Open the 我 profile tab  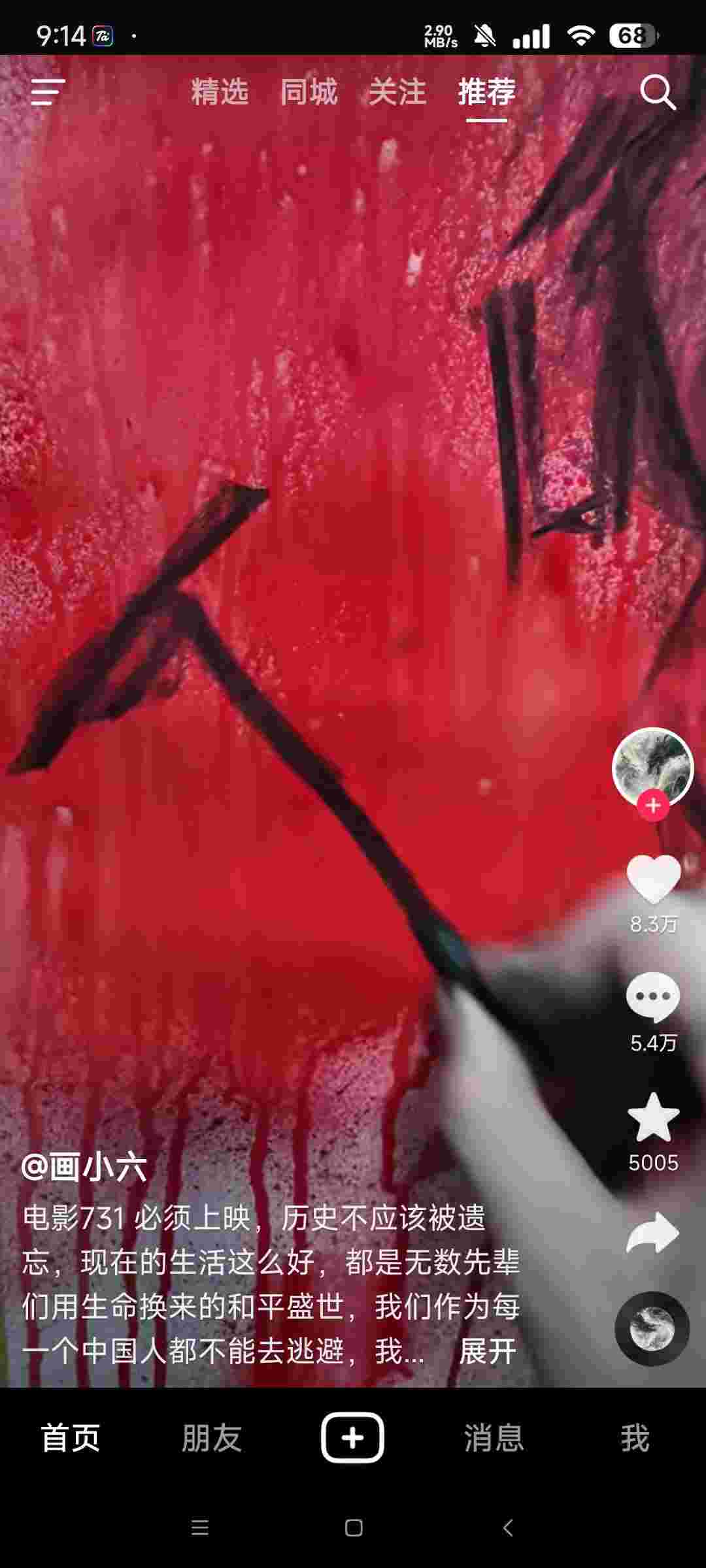click(x=635, y=1438)
